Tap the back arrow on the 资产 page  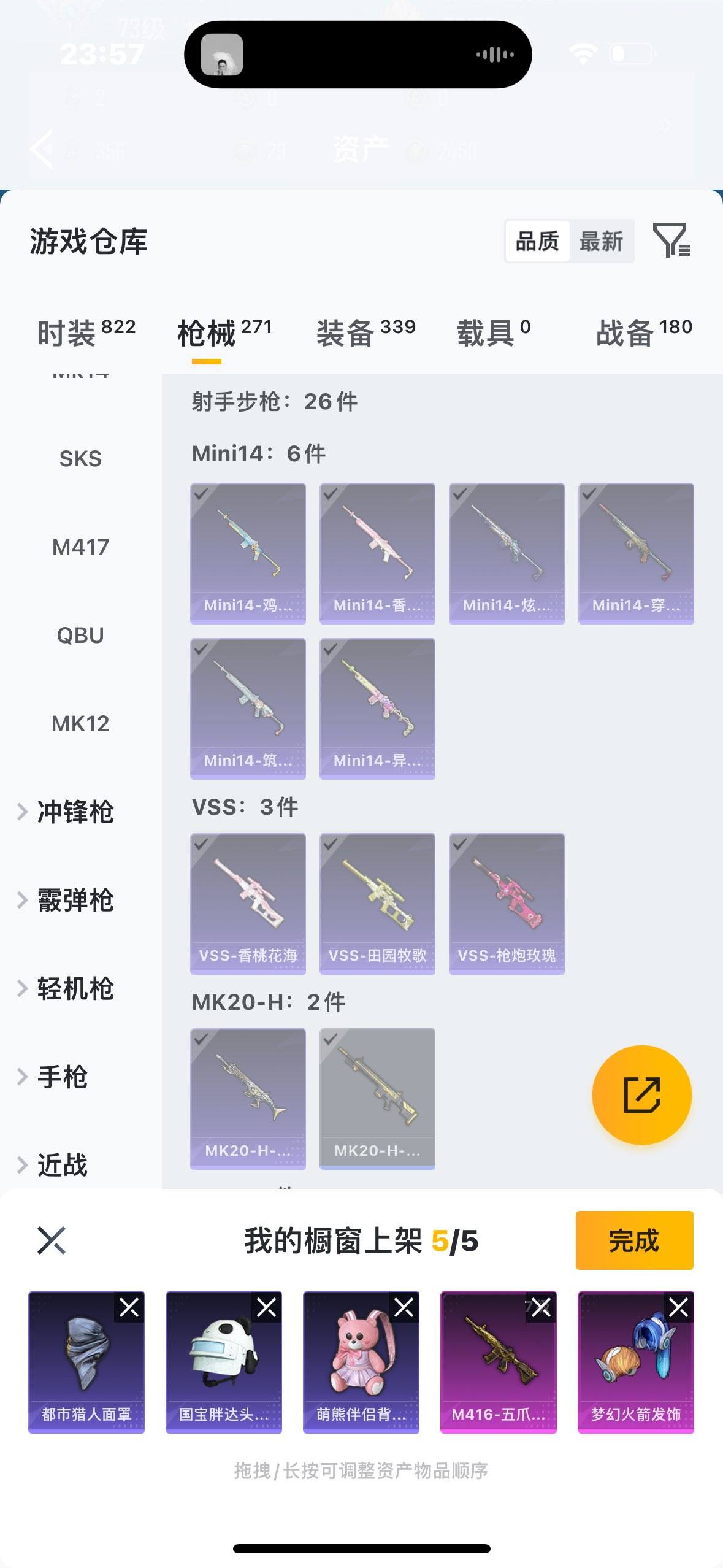click(40, 149)
